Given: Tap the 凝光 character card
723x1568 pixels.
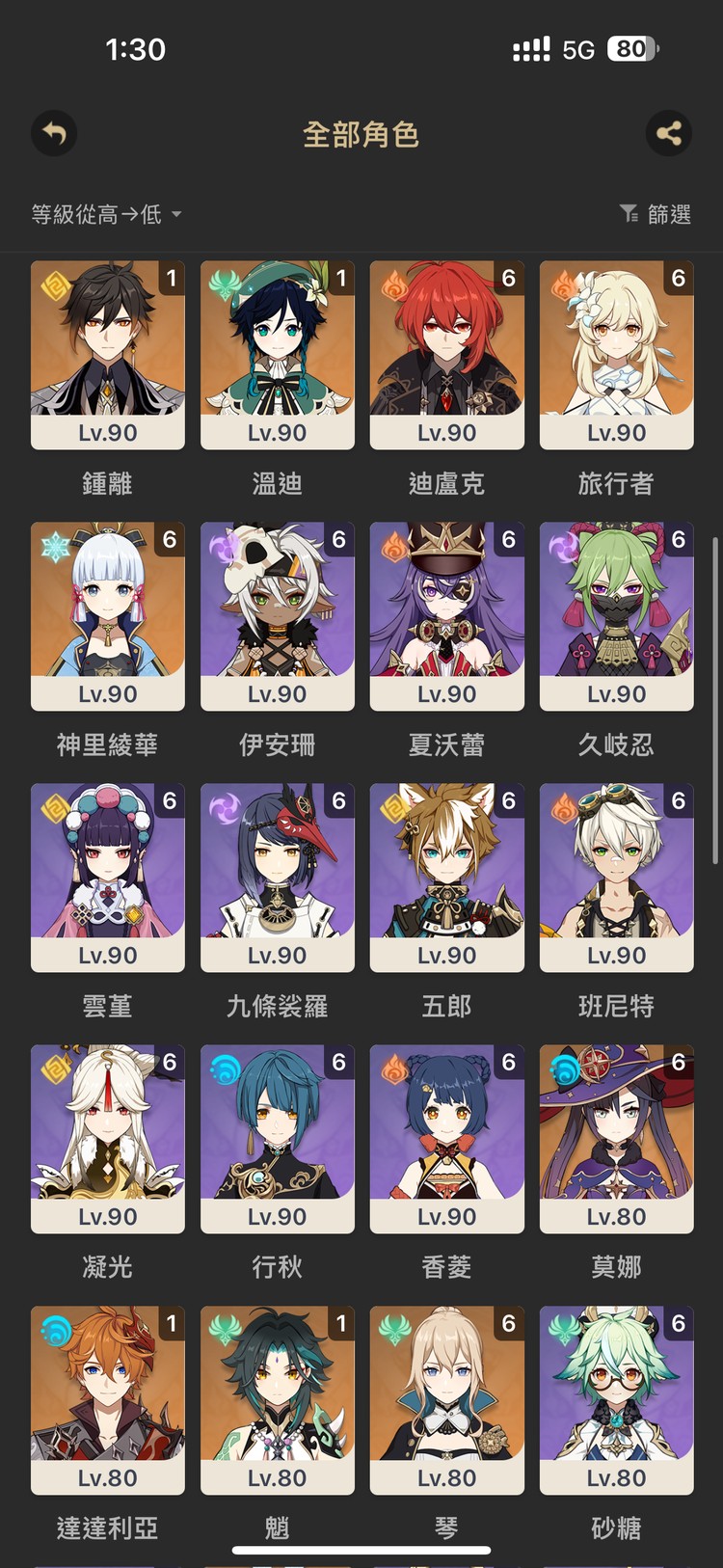Looking at the screenshot, I should [x=108, y=1138].
